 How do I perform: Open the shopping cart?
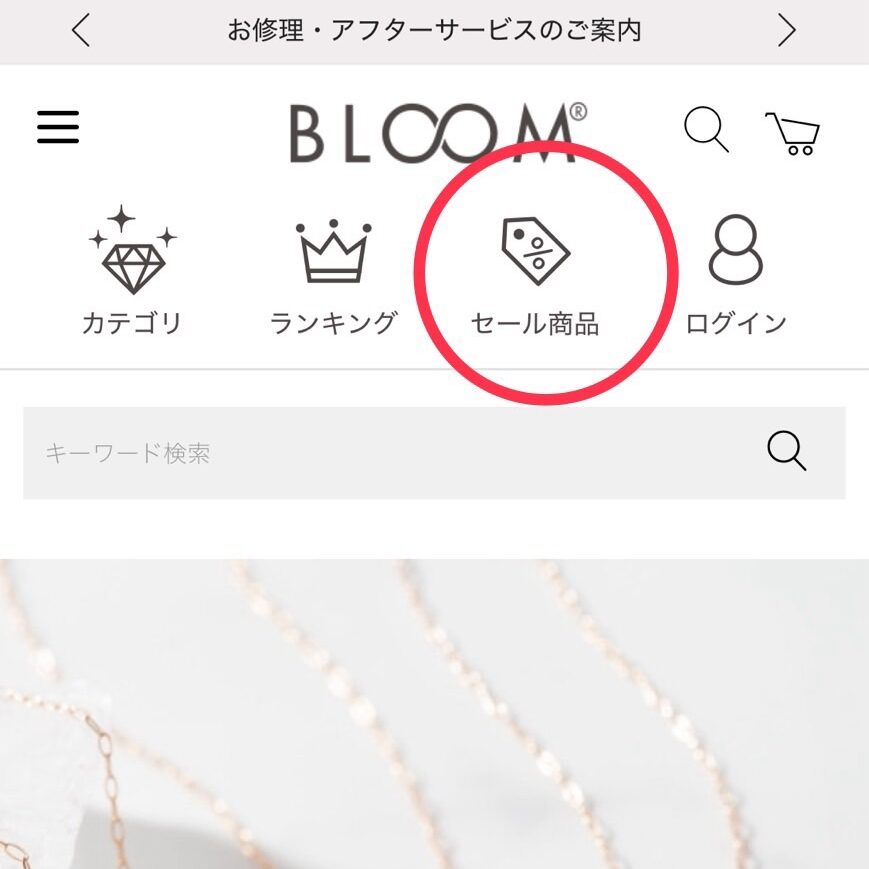(x=792, y=133)
